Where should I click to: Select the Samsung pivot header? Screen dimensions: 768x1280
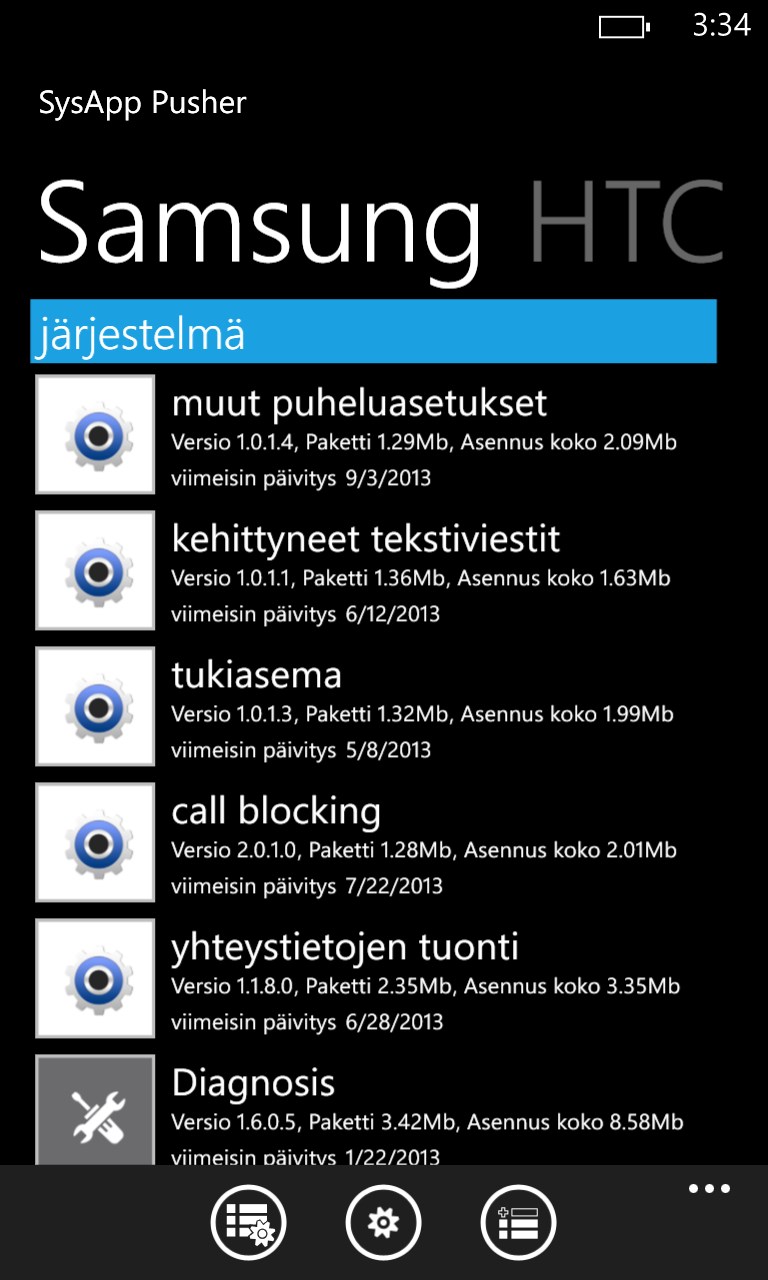click(260, 222)
